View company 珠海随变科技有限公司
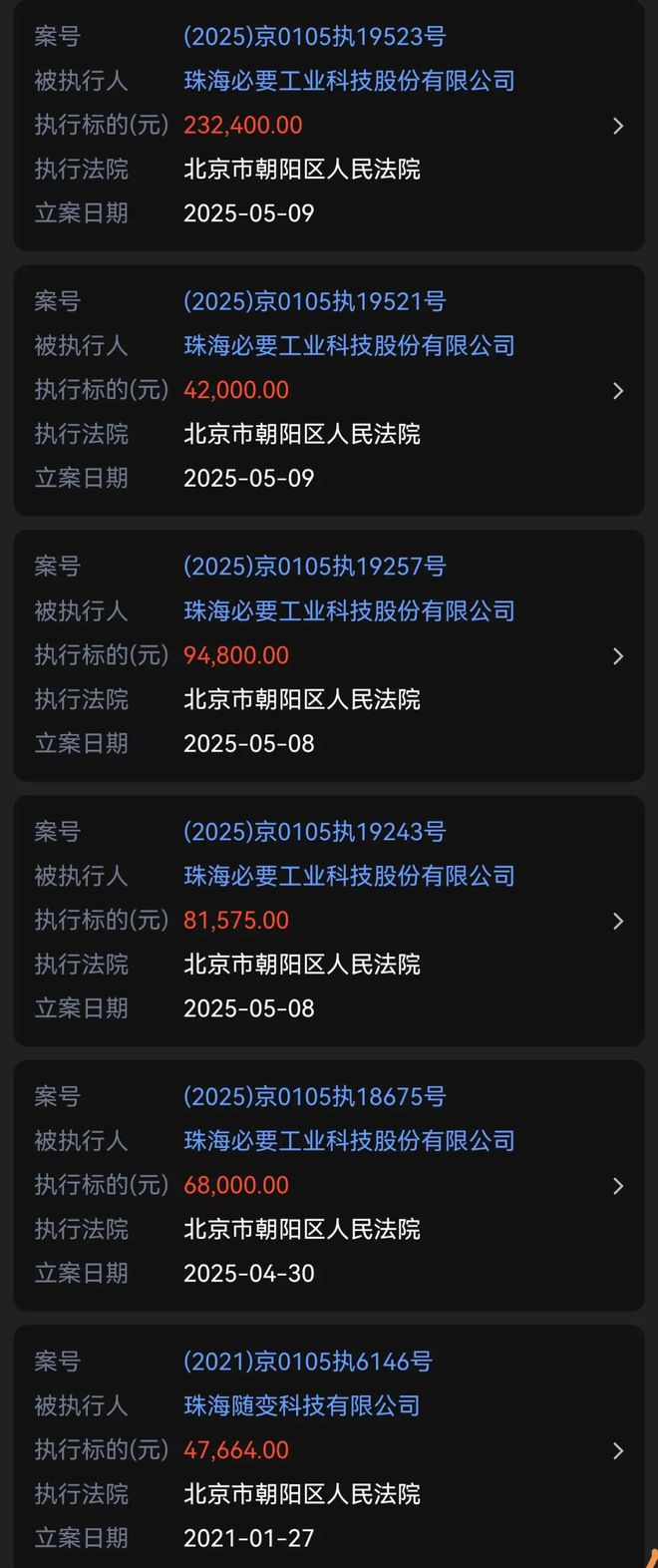The image size is (658, 1568). pyautogui.click(x=302, y=1405)
